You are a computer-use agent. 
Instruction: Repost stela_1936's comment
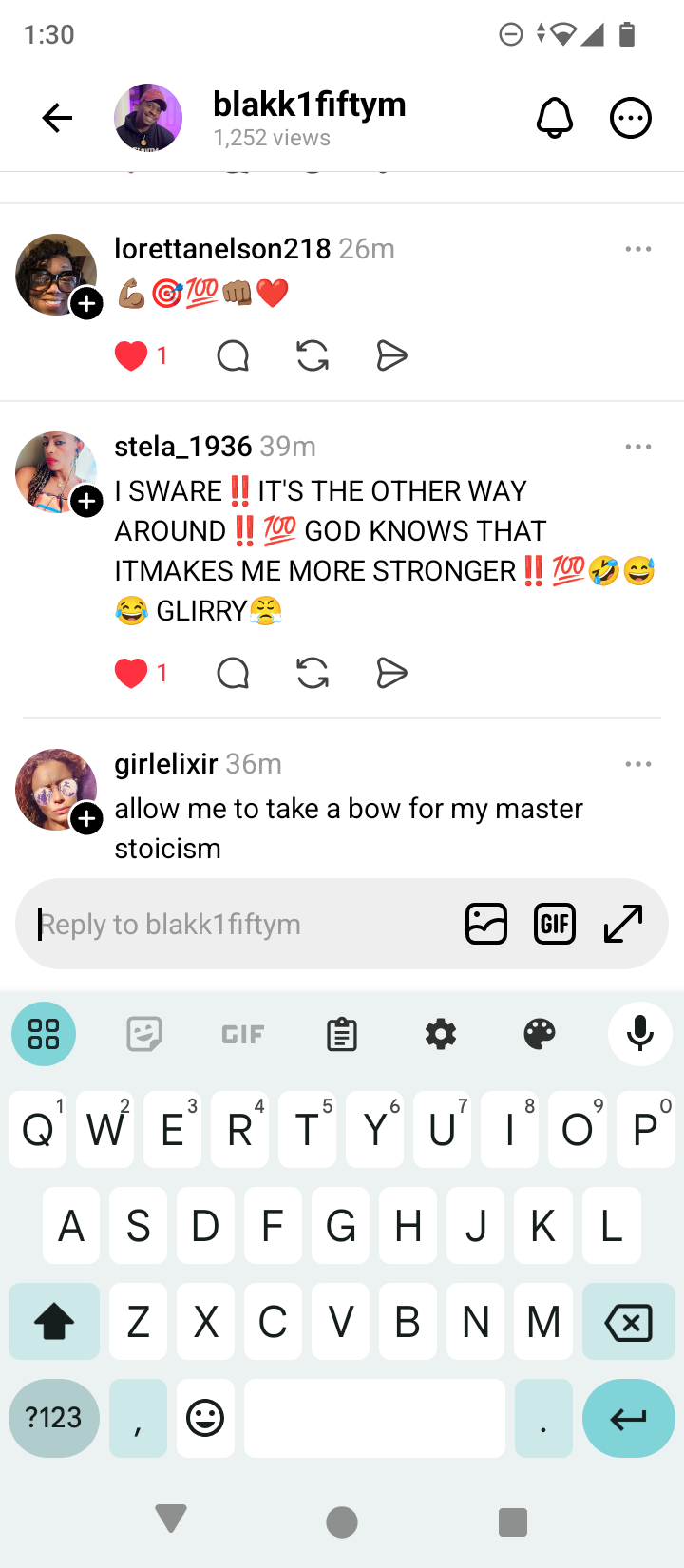(313, 674)
